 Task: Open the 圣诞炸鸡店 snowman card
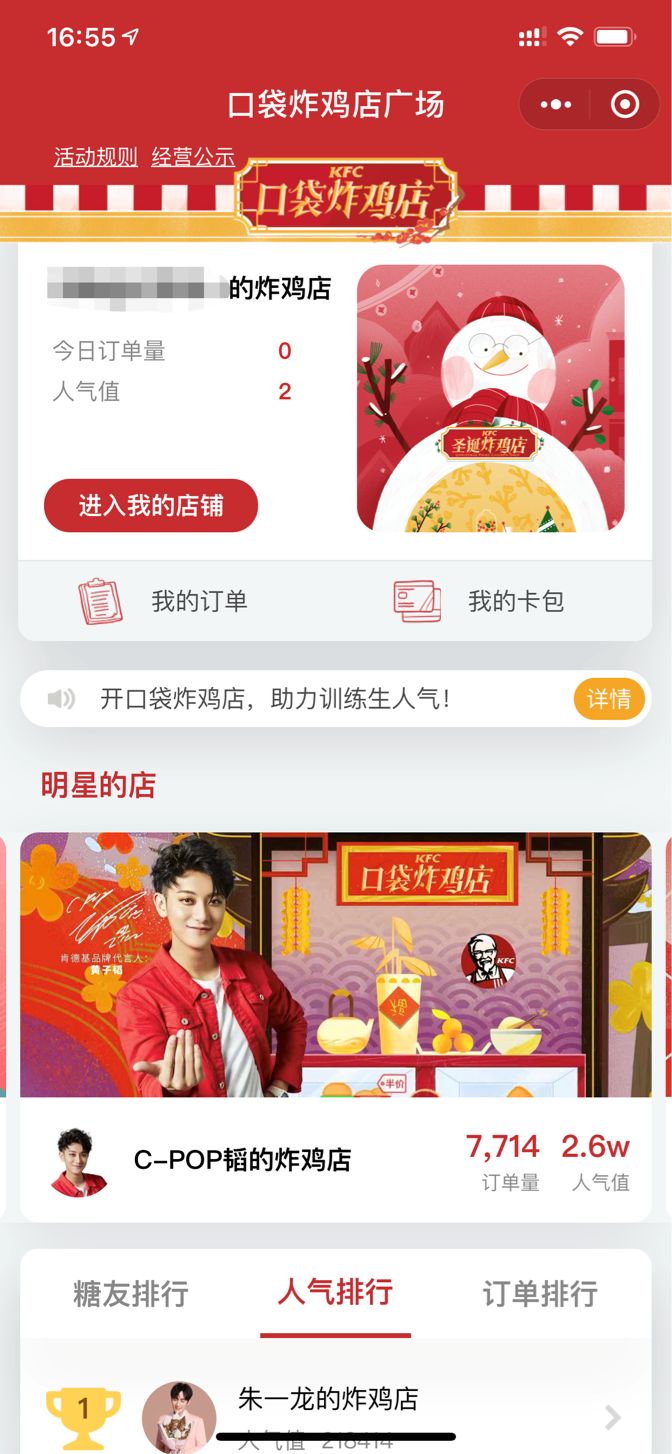click(490, 398)
